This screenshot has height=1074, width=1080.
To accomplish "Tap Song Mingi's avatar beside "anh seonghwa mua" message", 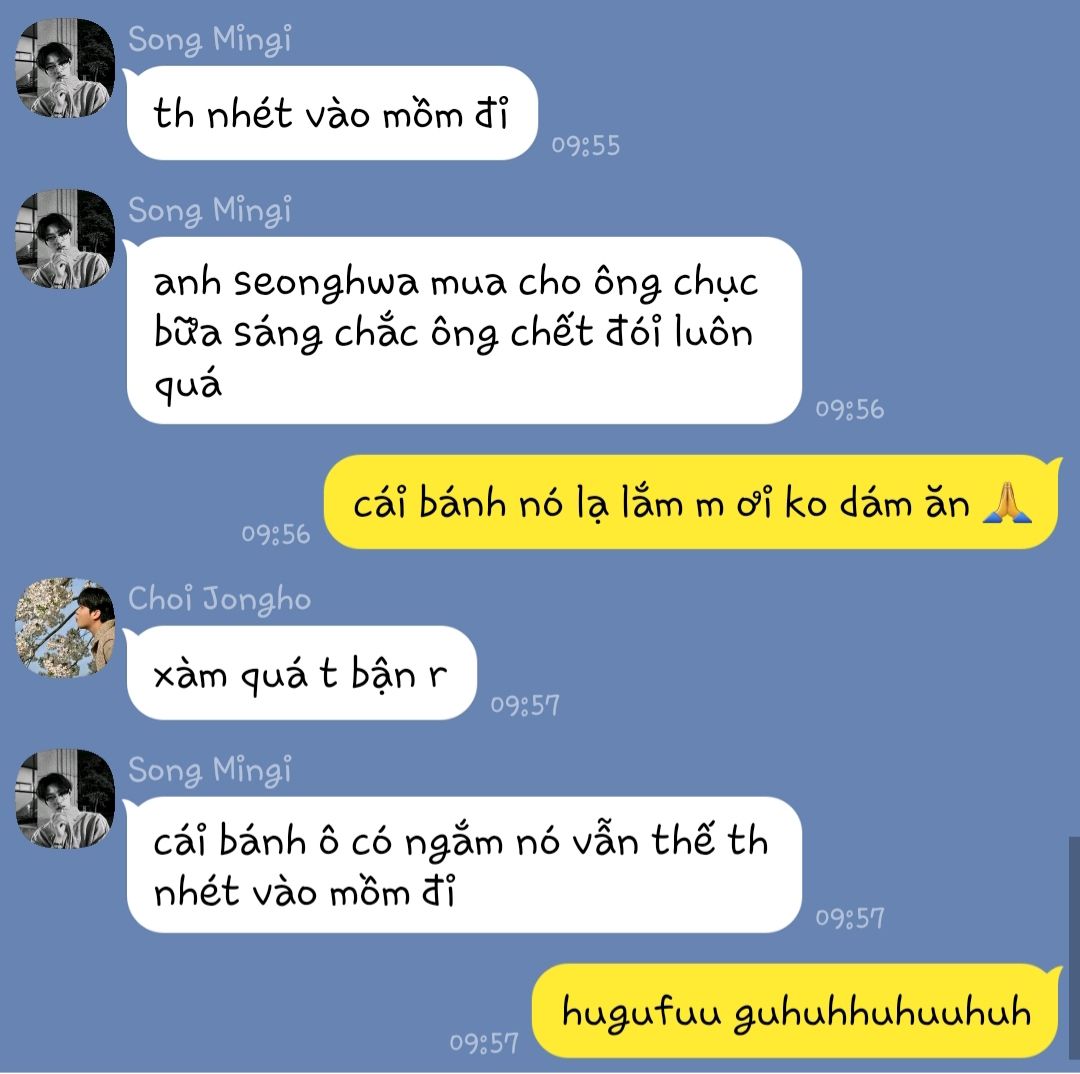I will coord(65,239).
